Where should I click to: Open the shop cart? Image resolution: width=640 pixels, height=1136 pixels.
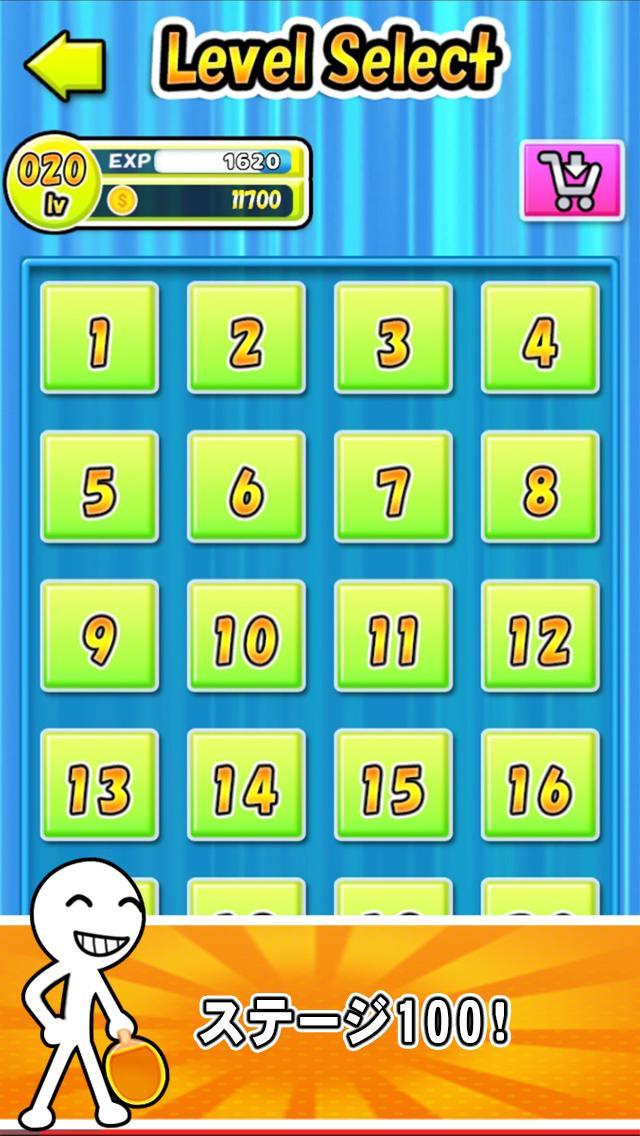pos(565,181)
